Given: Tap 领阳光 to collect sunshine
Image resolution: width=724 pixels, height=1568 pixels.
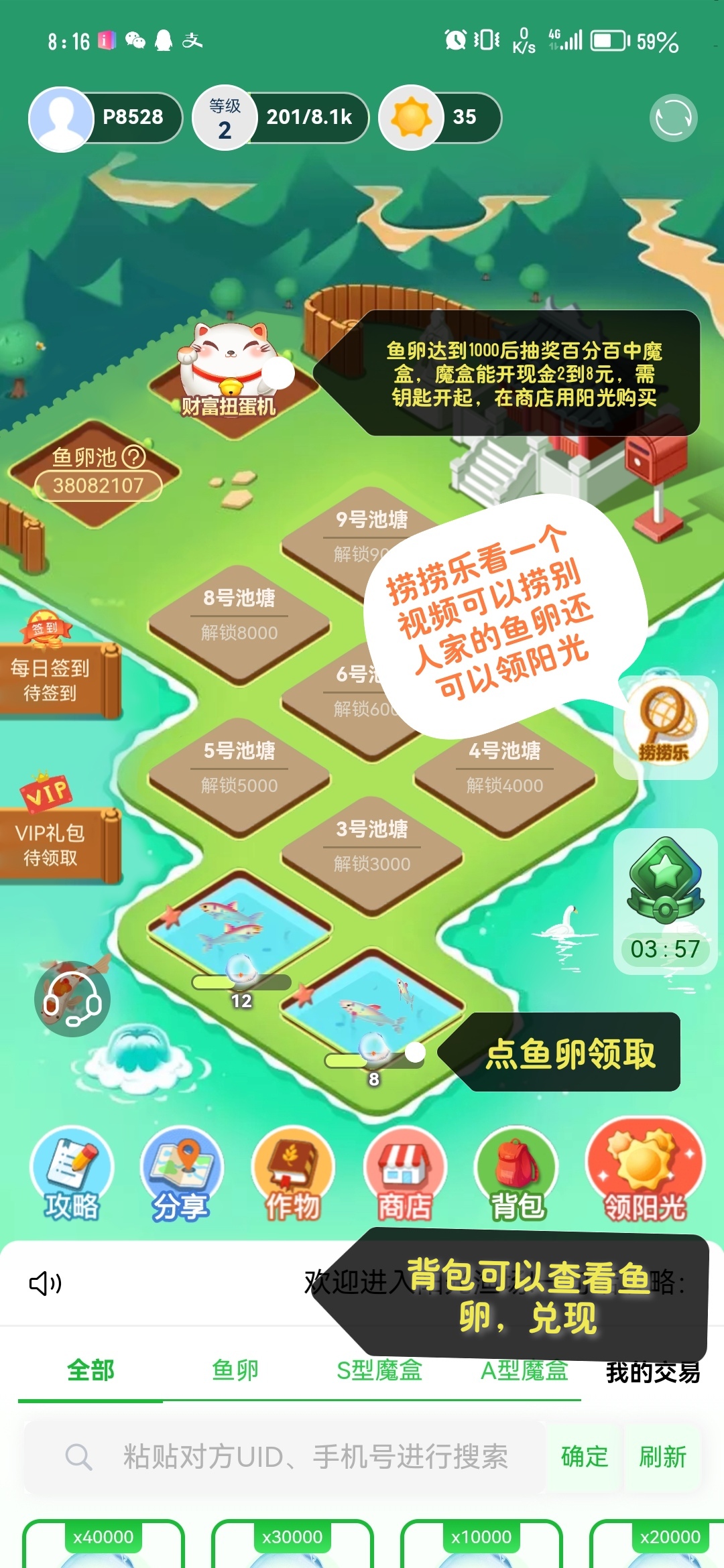Looking at the screenshot, I should pos(645,1172).
